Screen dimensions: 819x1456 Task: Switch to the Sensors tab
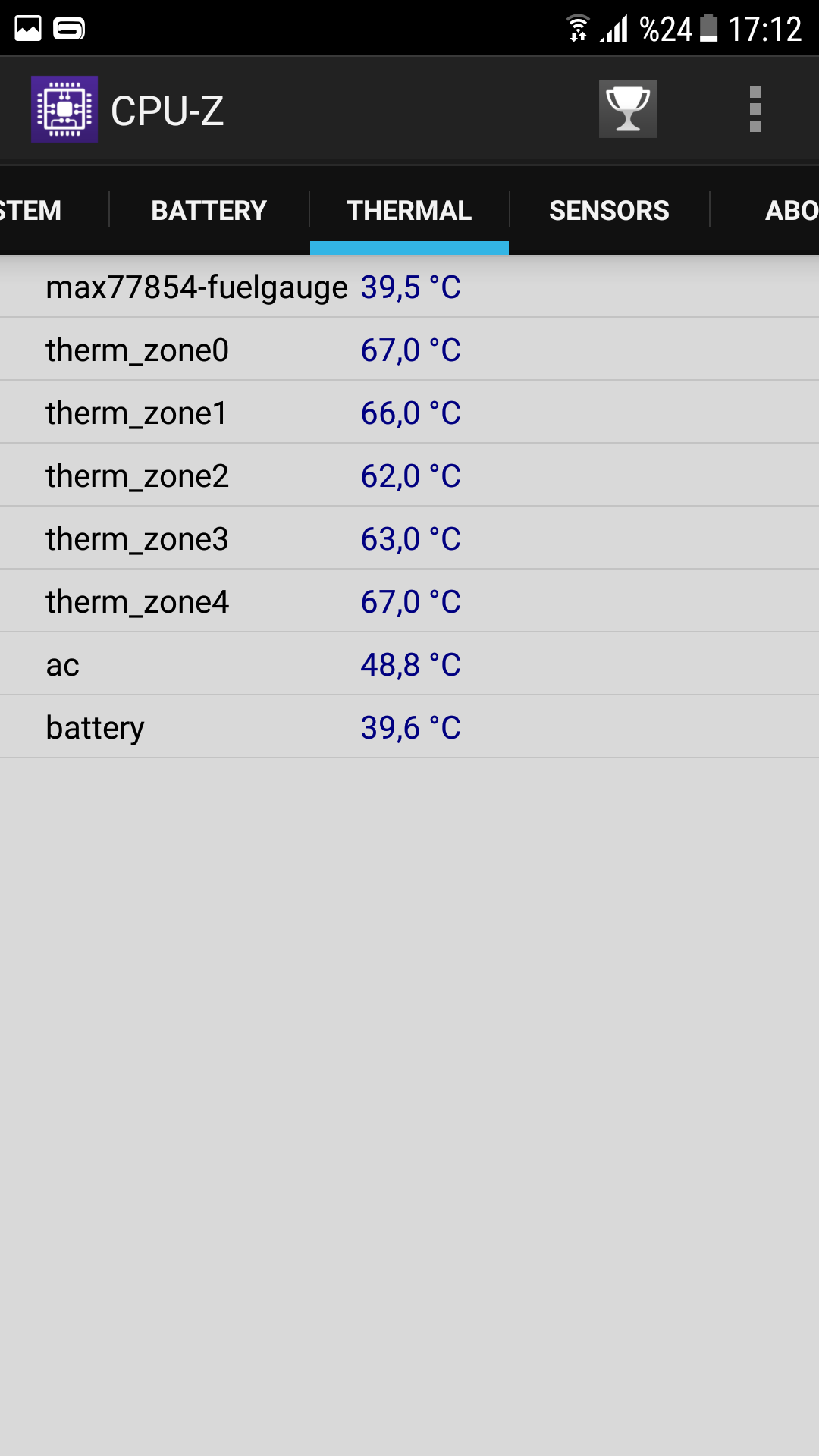[609, 210]
